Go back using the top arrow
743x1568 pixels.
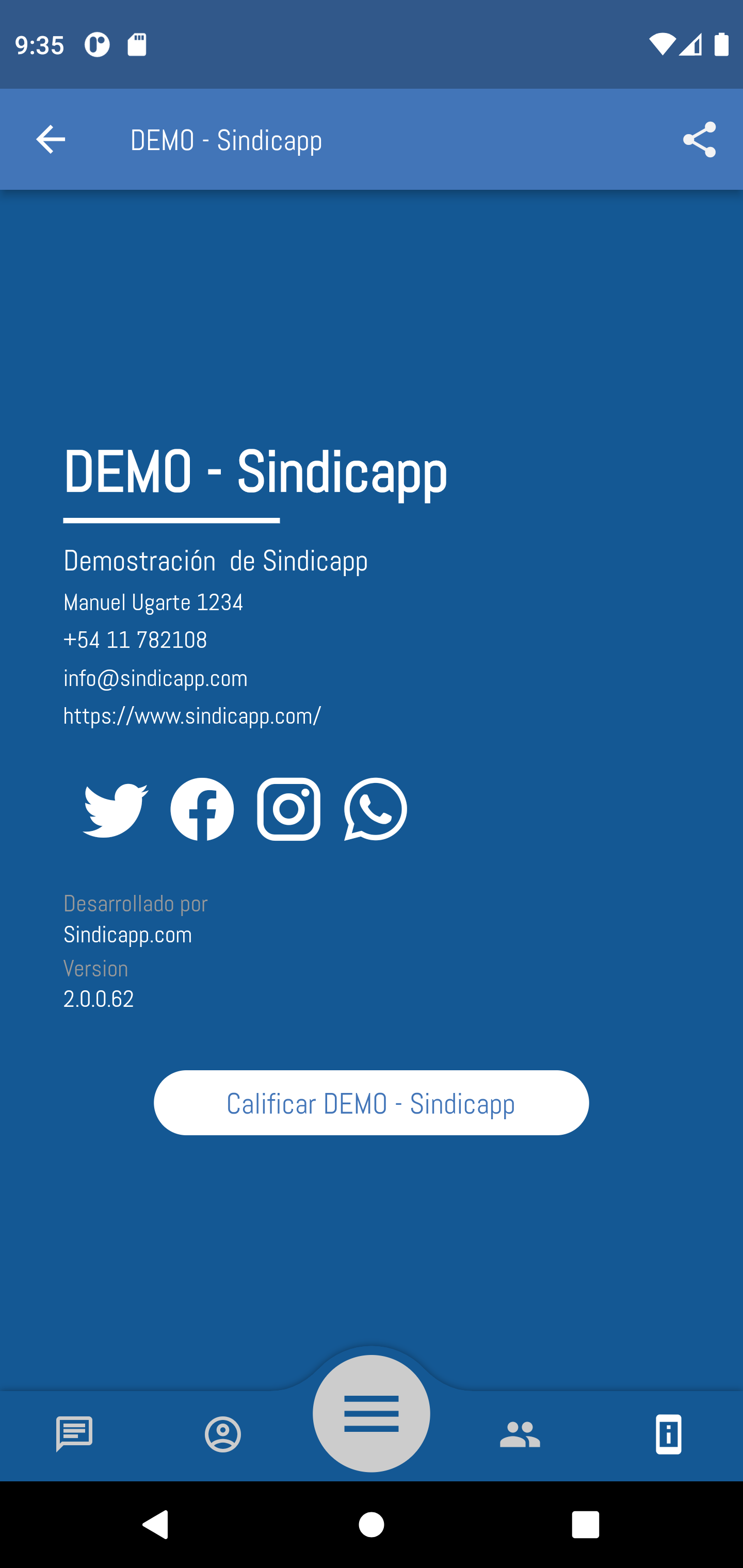[x=51, y=139]
